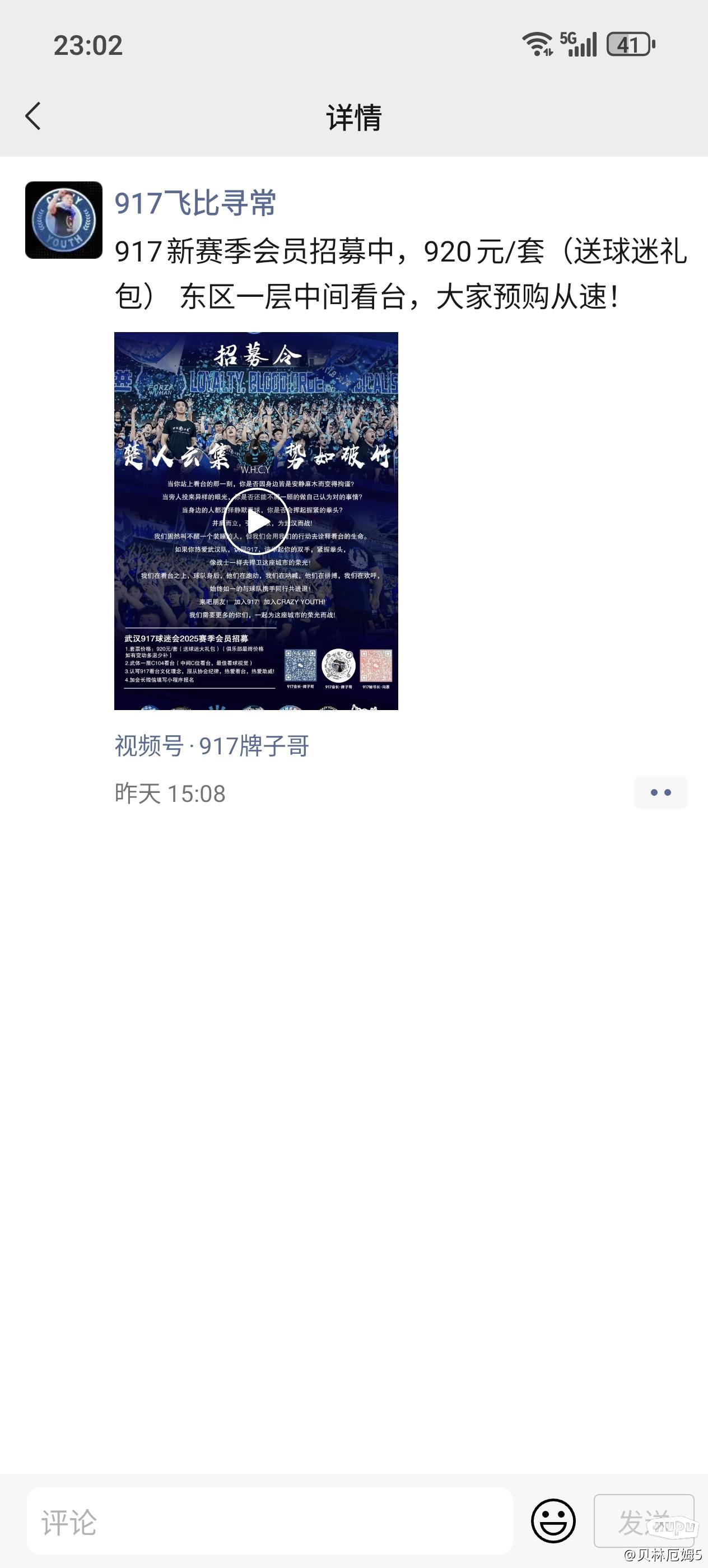
Task: Open the 917飞比寻常 username link
Action: (195, 203)
